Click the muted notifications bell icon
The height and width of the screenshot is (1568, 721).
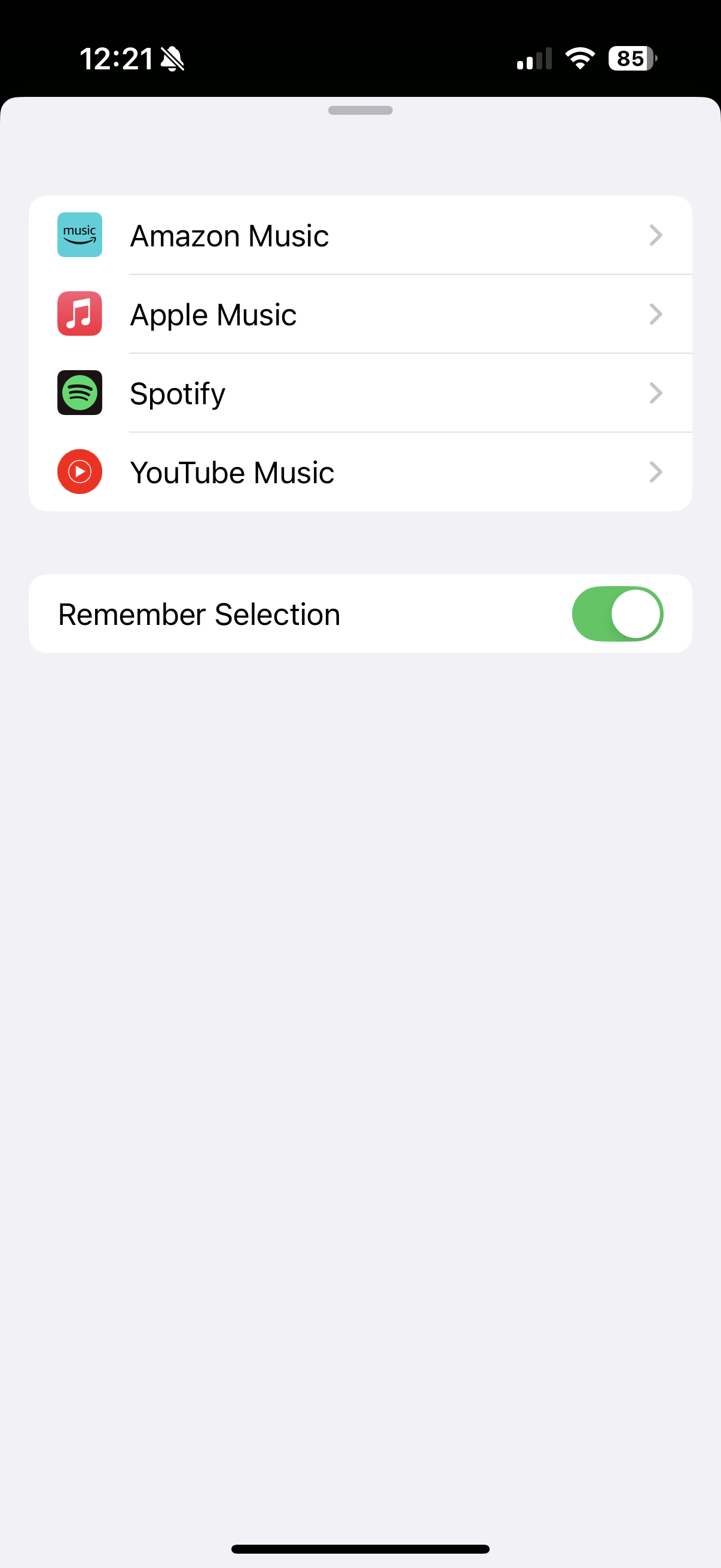point(172,58)
